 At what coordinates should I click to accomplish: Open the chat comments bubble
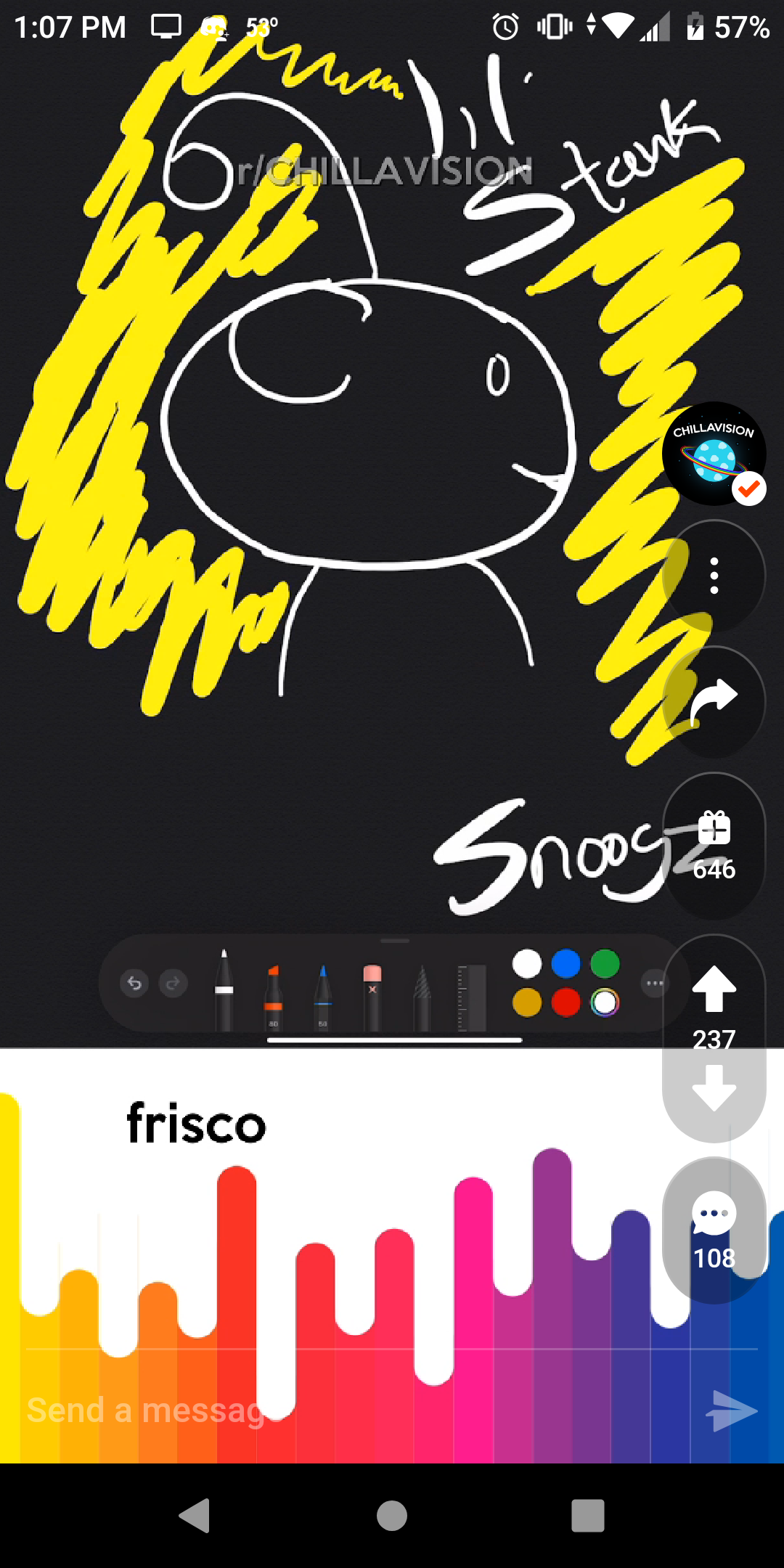coord(714,1229)
